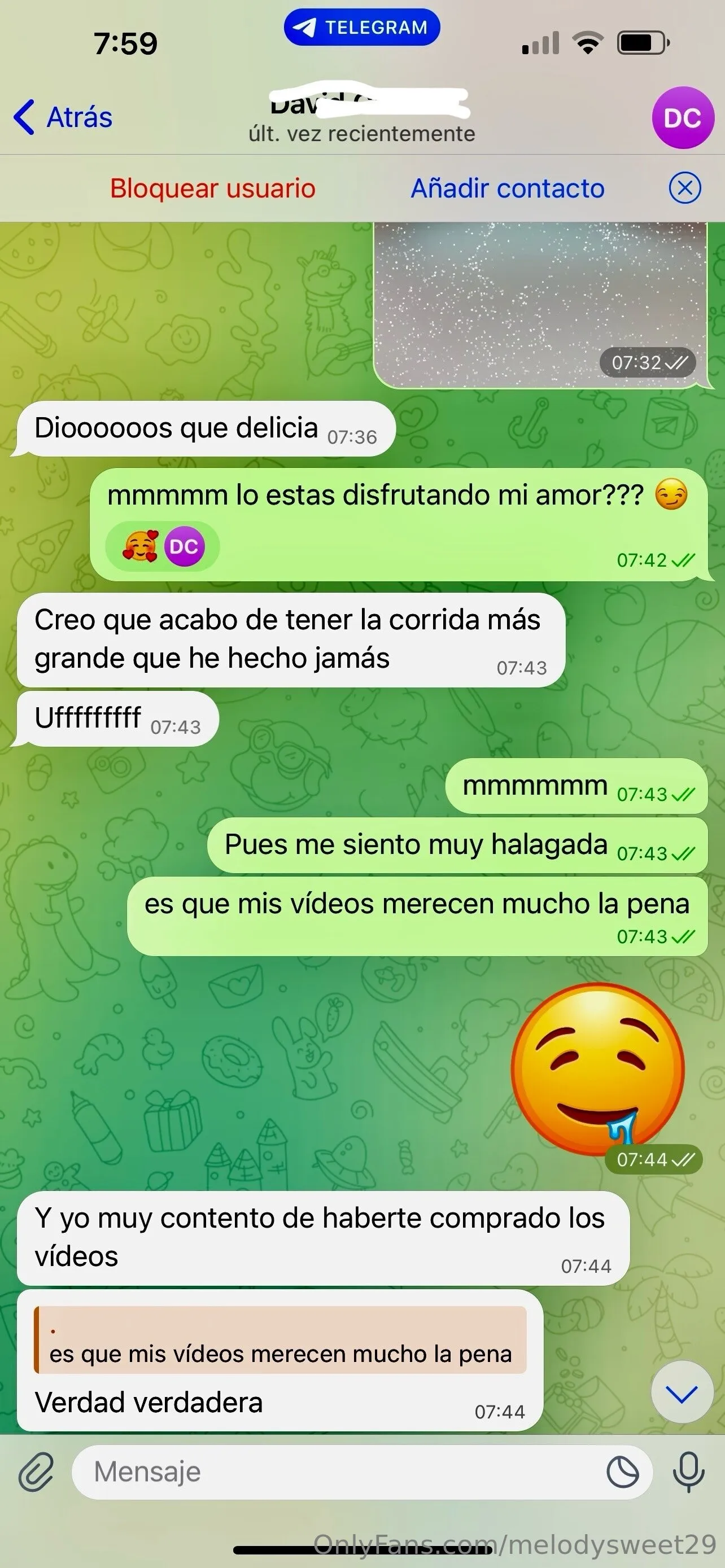Jump to latest messages with the down arrow
The image size is (725, 1568).
click(682, 1392)
